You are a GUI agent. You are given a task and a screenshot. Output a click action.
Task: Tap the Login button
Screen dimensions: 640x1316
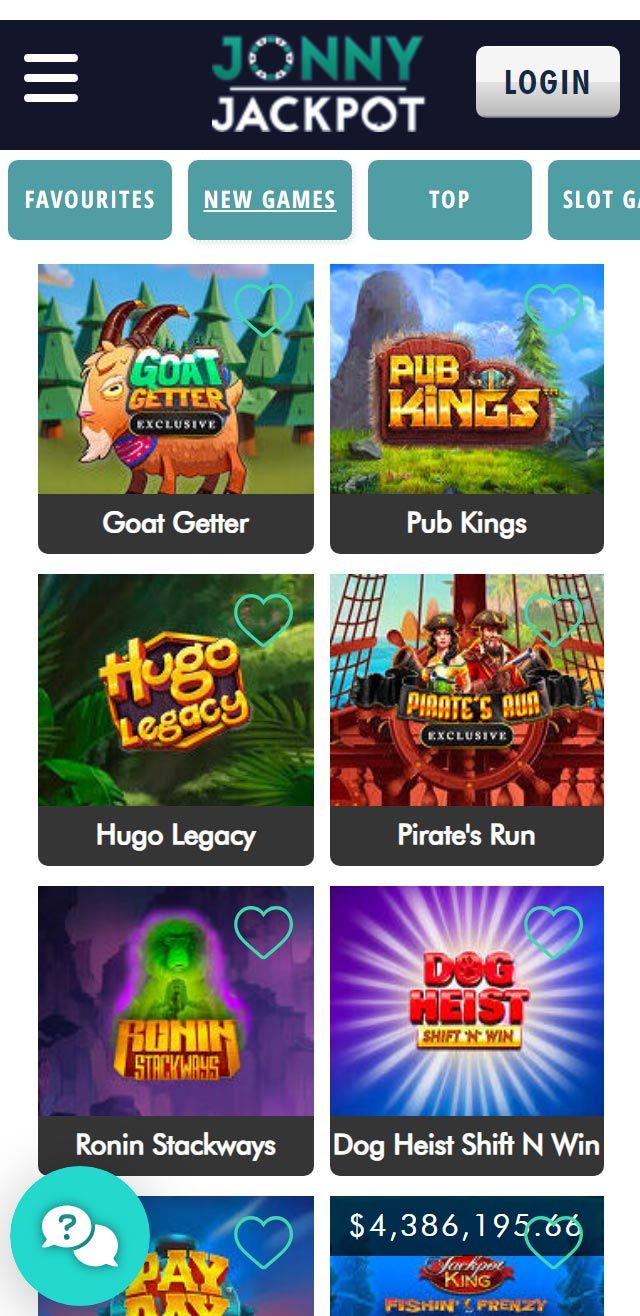click(x=547, y=82)
